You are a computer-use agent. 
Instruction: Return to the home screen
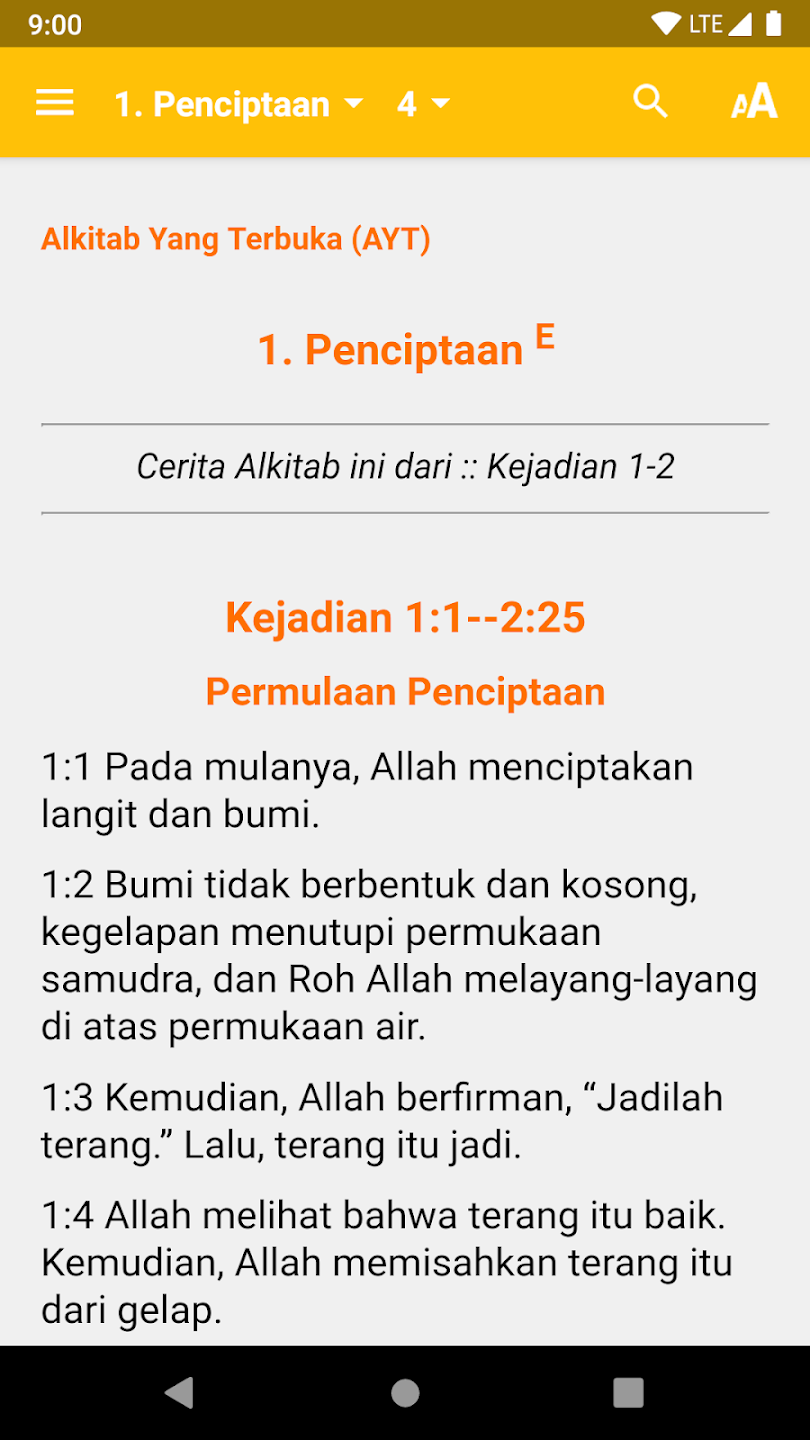[405, 1392]
